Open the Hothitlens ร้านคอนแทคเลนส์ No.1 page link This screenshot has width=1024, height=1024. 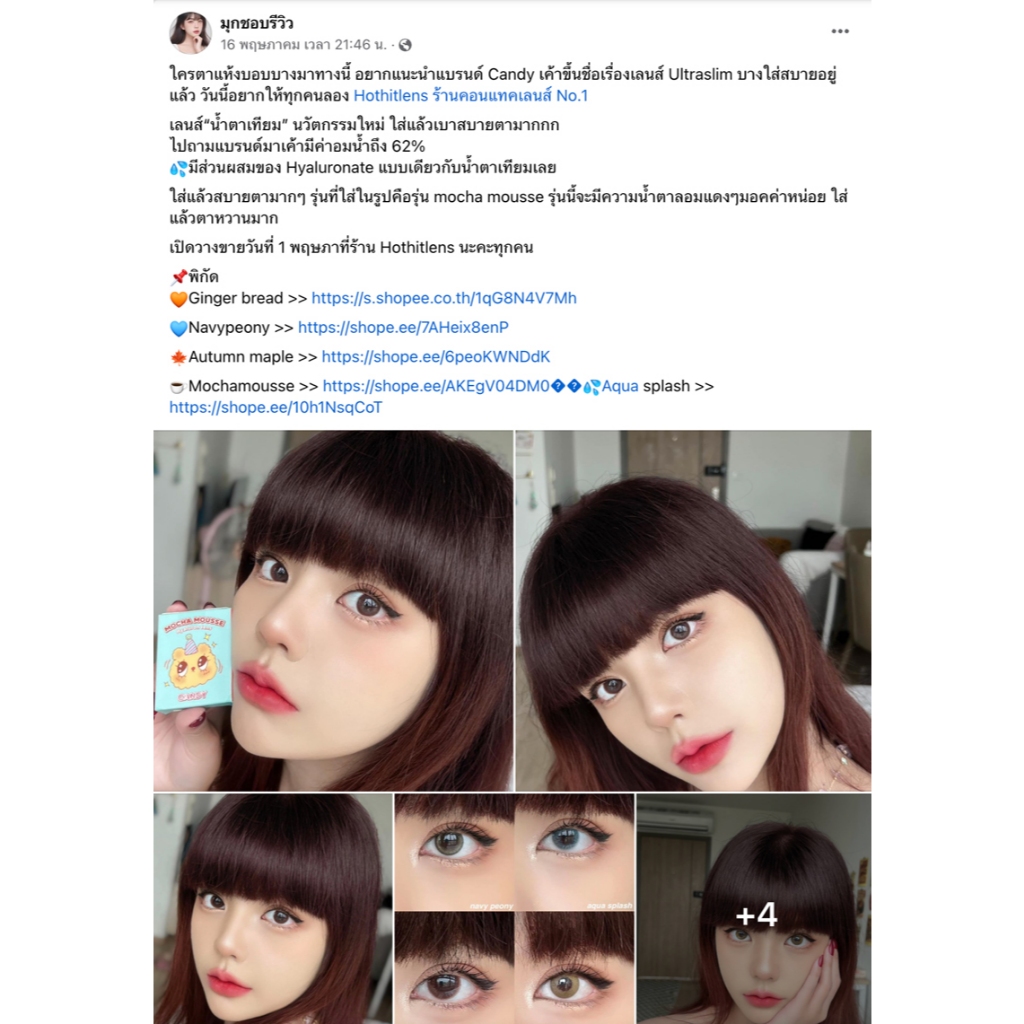pos(470,95)
